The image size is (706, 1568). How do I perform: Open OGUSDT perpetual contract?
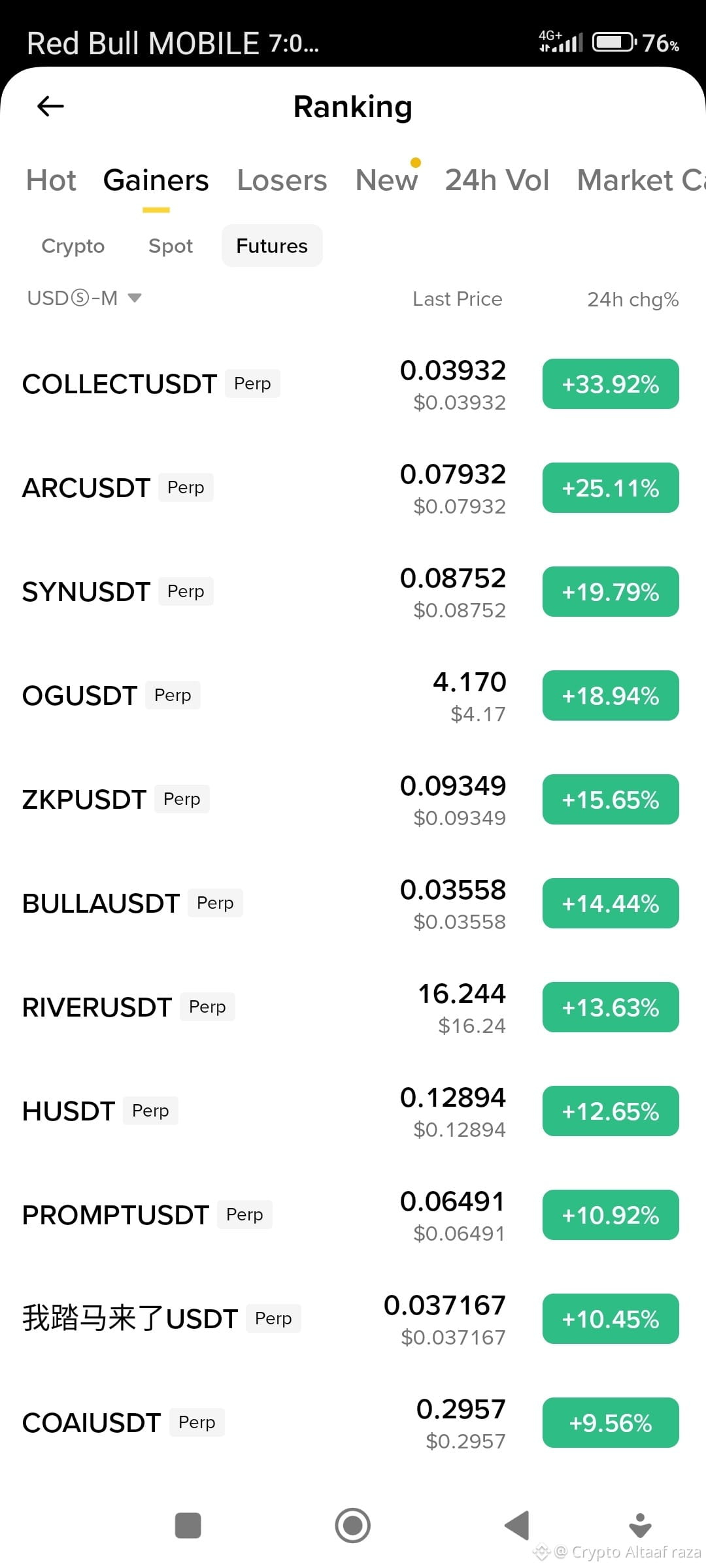(80, 696)
